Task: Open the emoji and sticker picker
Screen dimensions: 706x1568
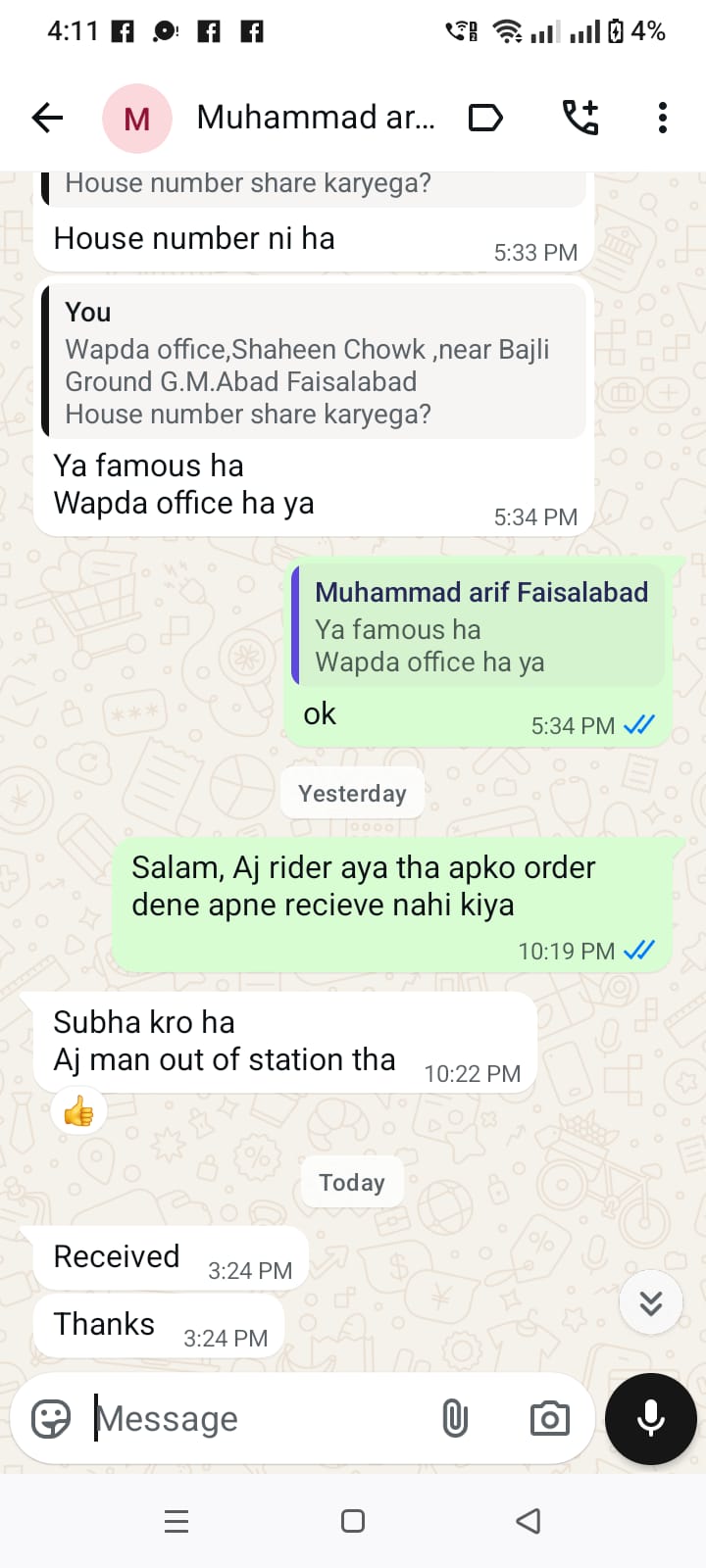Action: coord(51,1418)
